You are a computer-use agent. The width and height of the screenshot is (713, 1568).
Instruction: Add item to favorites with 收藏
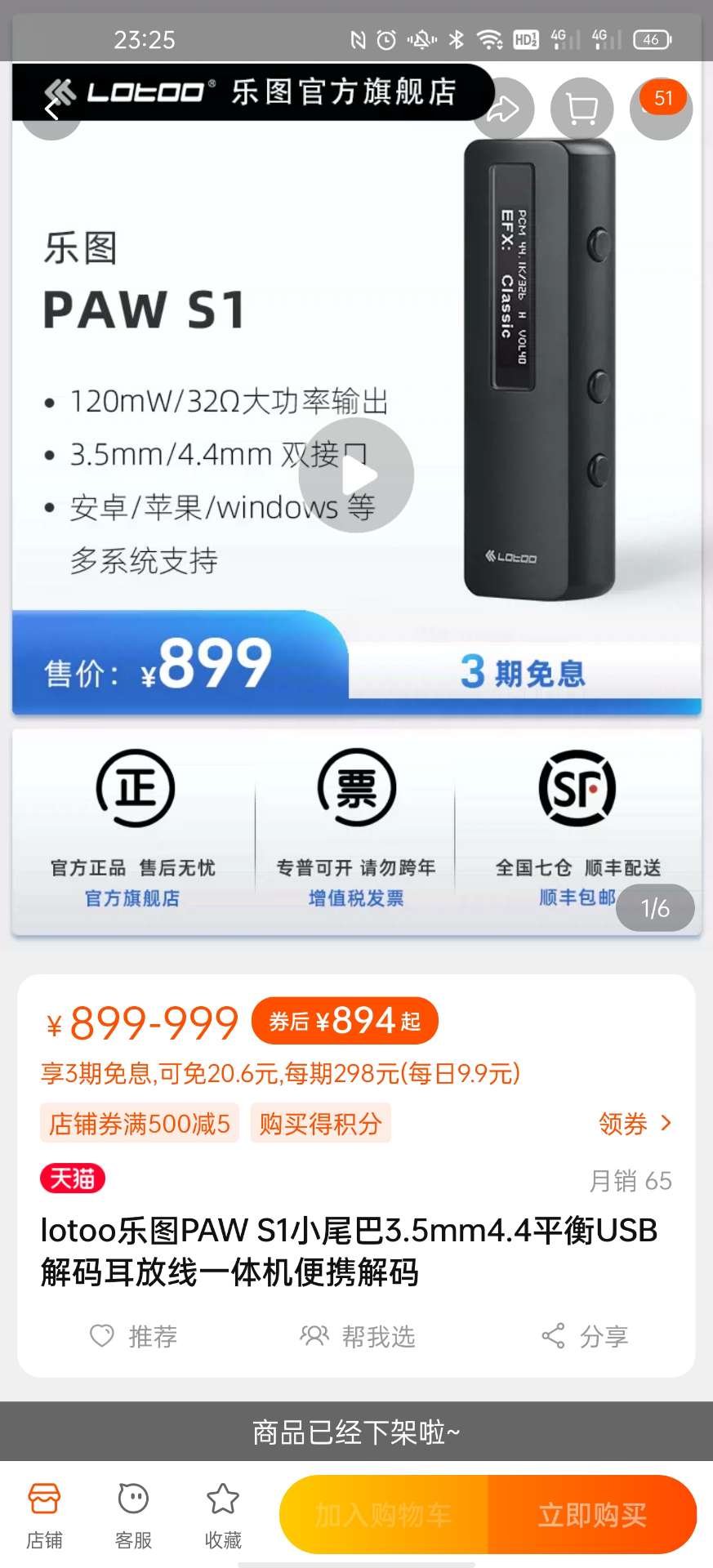(222, 1516)
